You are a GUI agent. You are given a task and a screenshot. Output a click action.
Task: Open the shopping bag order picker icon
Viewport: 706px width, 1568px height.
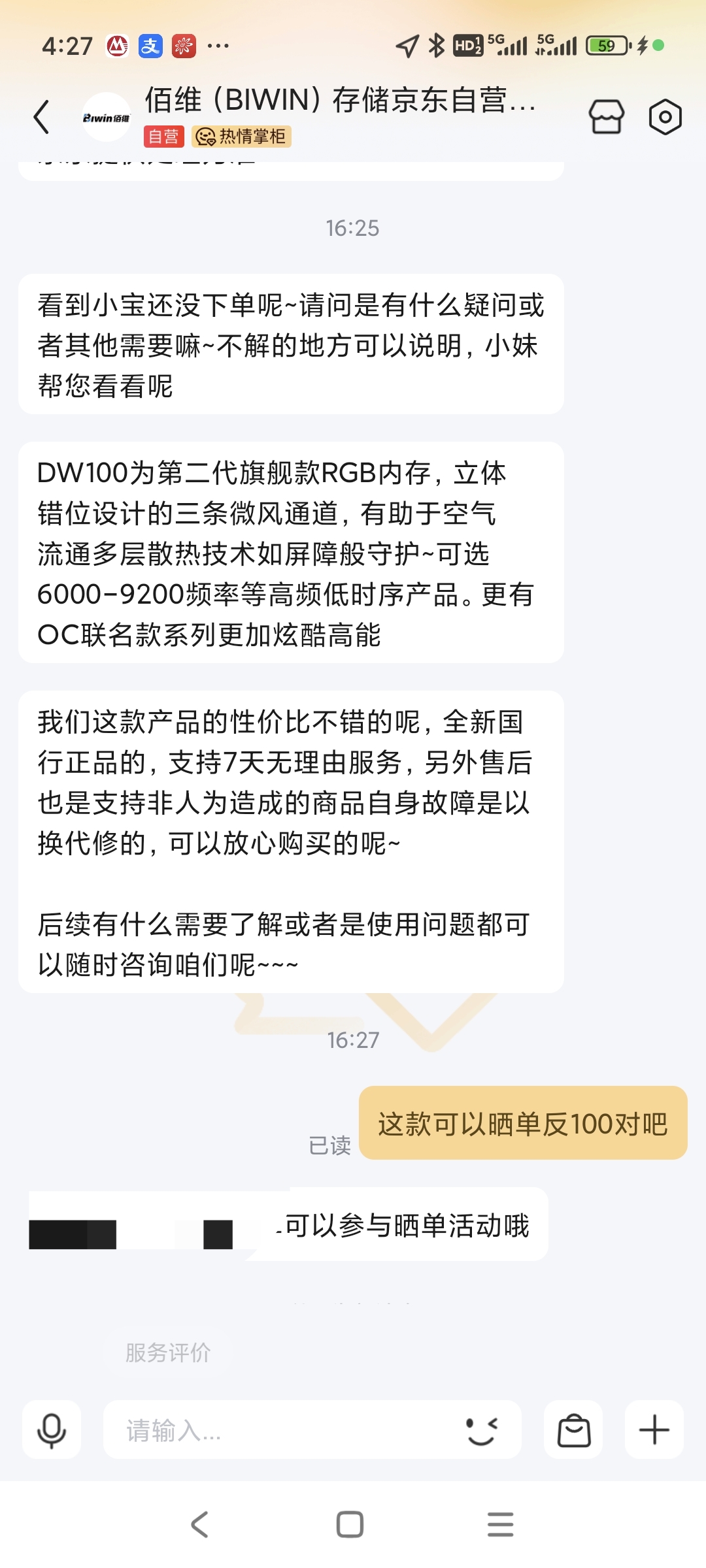click(573, 1429)
